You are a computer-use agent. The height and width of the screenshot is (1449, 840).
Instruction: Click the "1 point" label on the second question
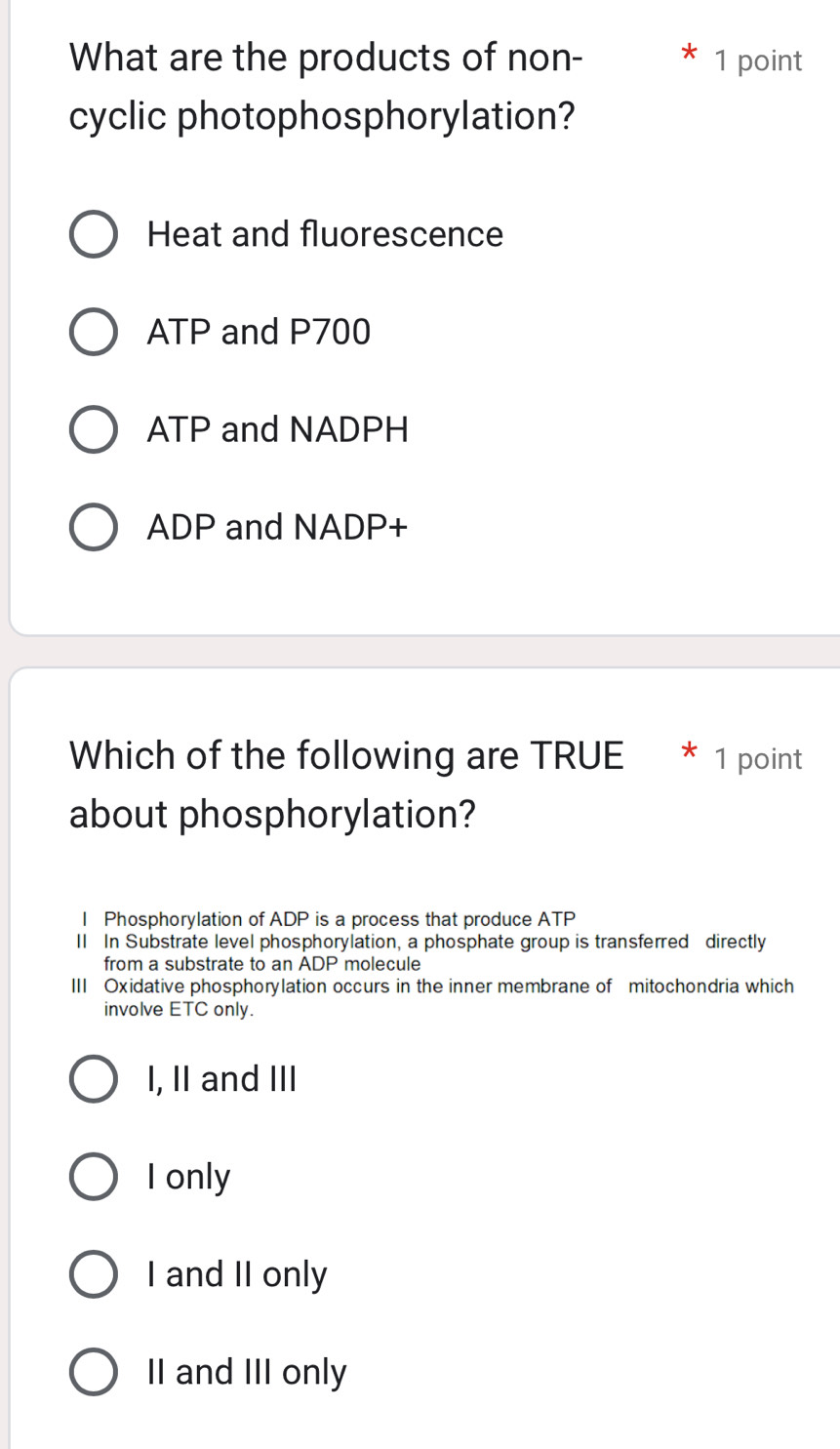point(761,758)
